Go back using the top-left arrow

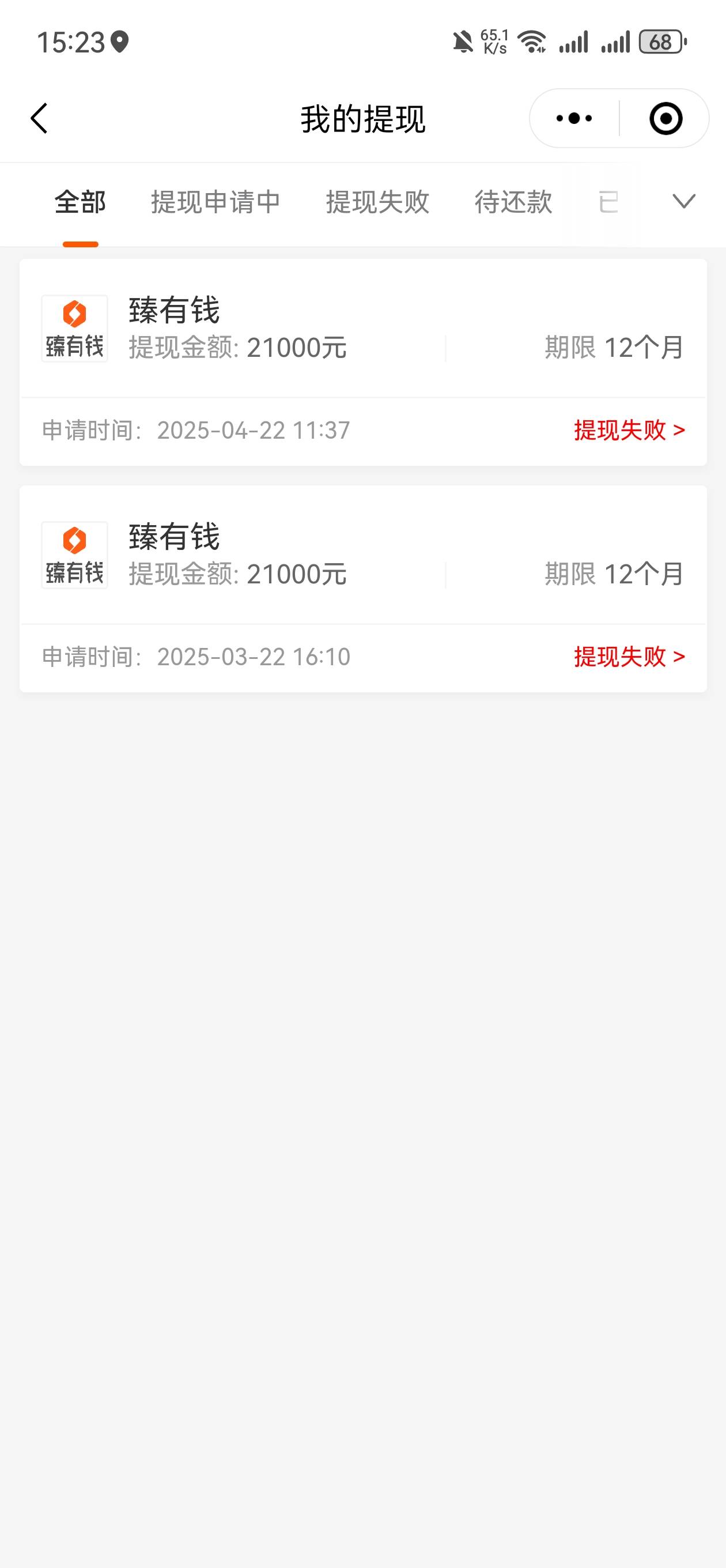pyautogui.click(x=39, y=118)
